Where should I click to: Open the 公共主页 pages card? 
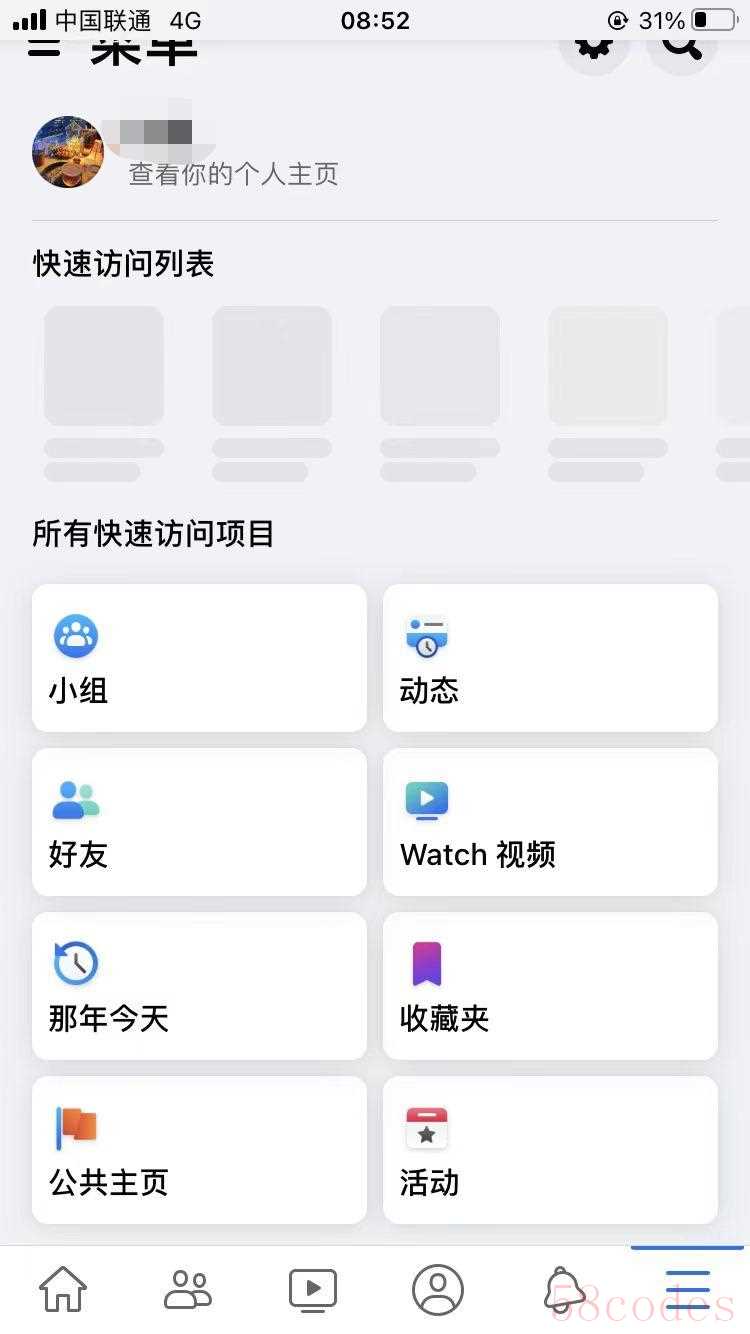point(199,1150)
